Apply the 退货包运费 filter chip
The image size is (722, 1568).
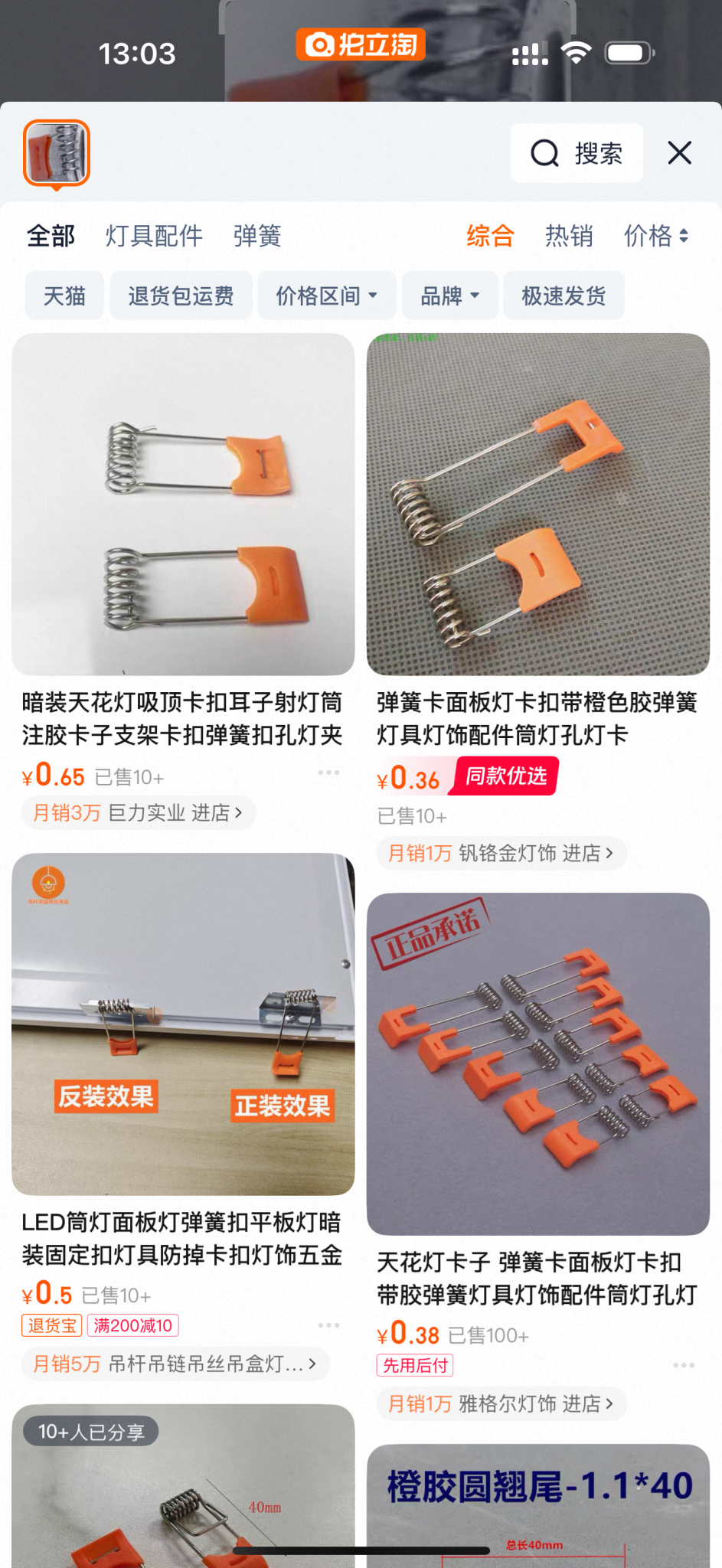pos(181,296)
